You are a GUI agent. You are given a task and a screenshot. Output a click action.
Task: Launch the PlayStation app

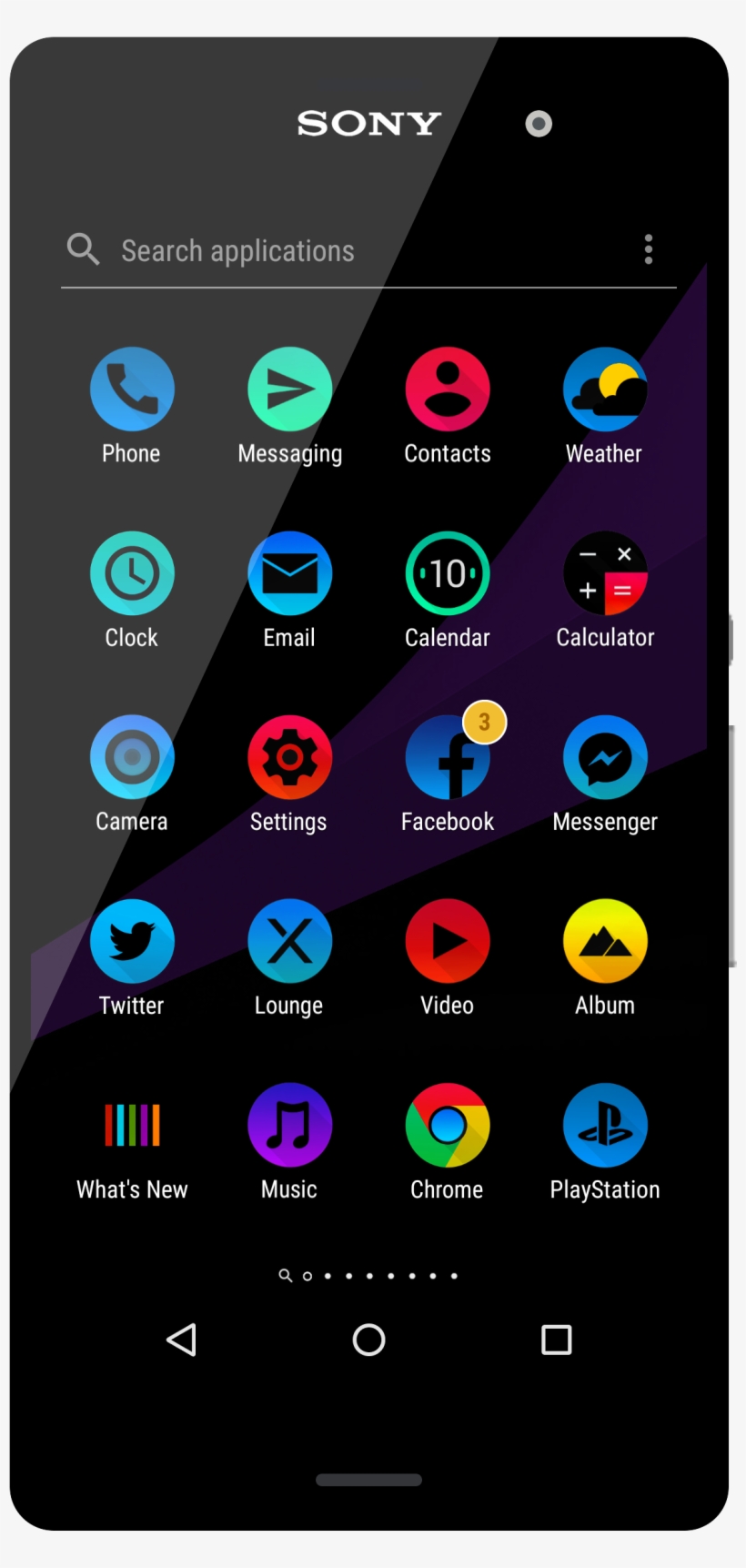pos(605,1125)
